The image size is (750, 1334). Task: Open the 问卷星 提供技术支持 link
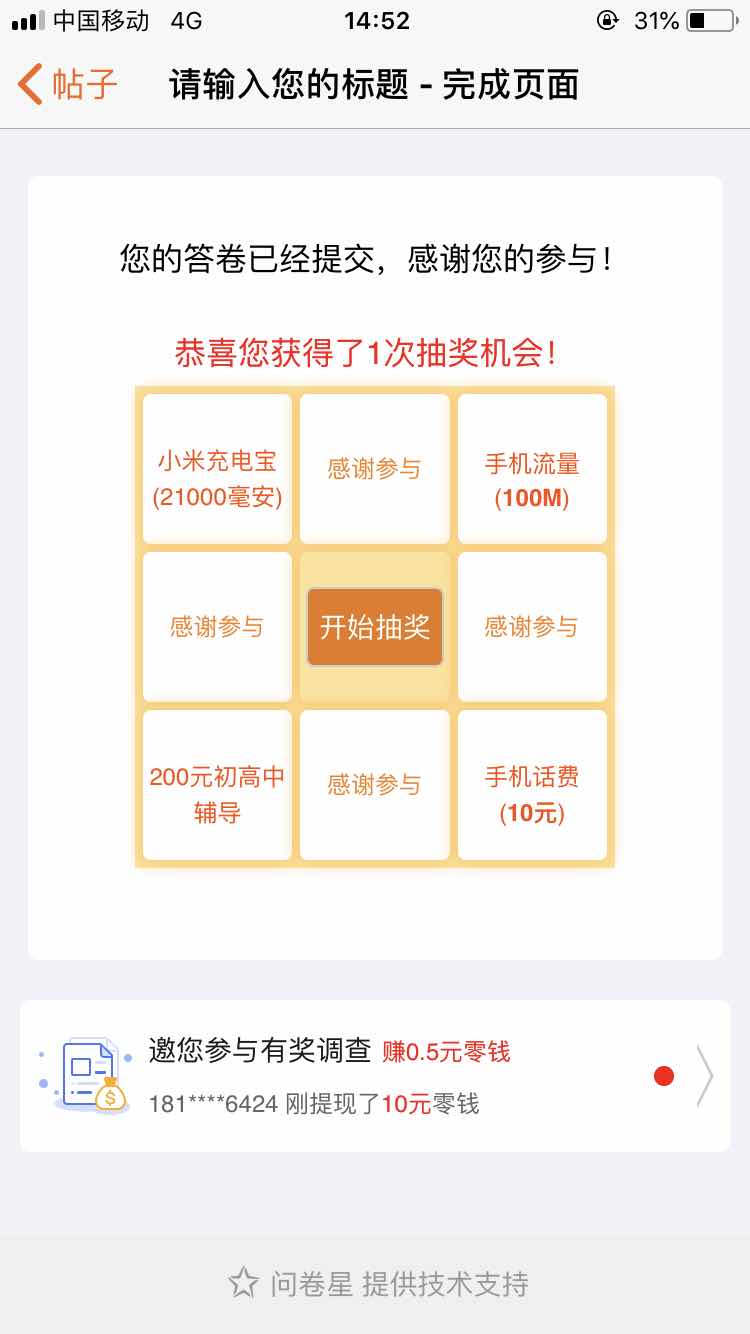[378, 1283]
